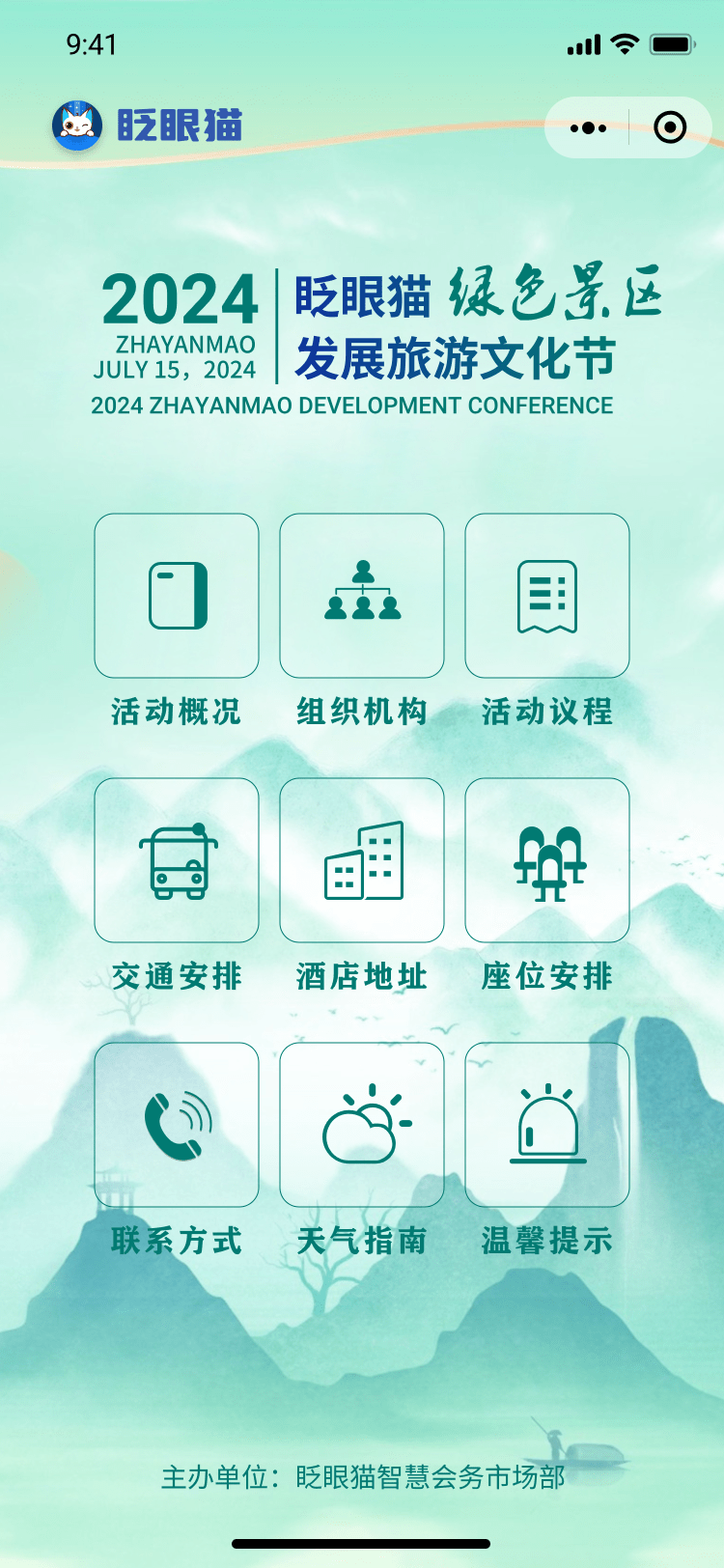Viewport: 724px width, 1568px height.
Task: Check 交通安排 transport arrangements
Action: point(177,860)
